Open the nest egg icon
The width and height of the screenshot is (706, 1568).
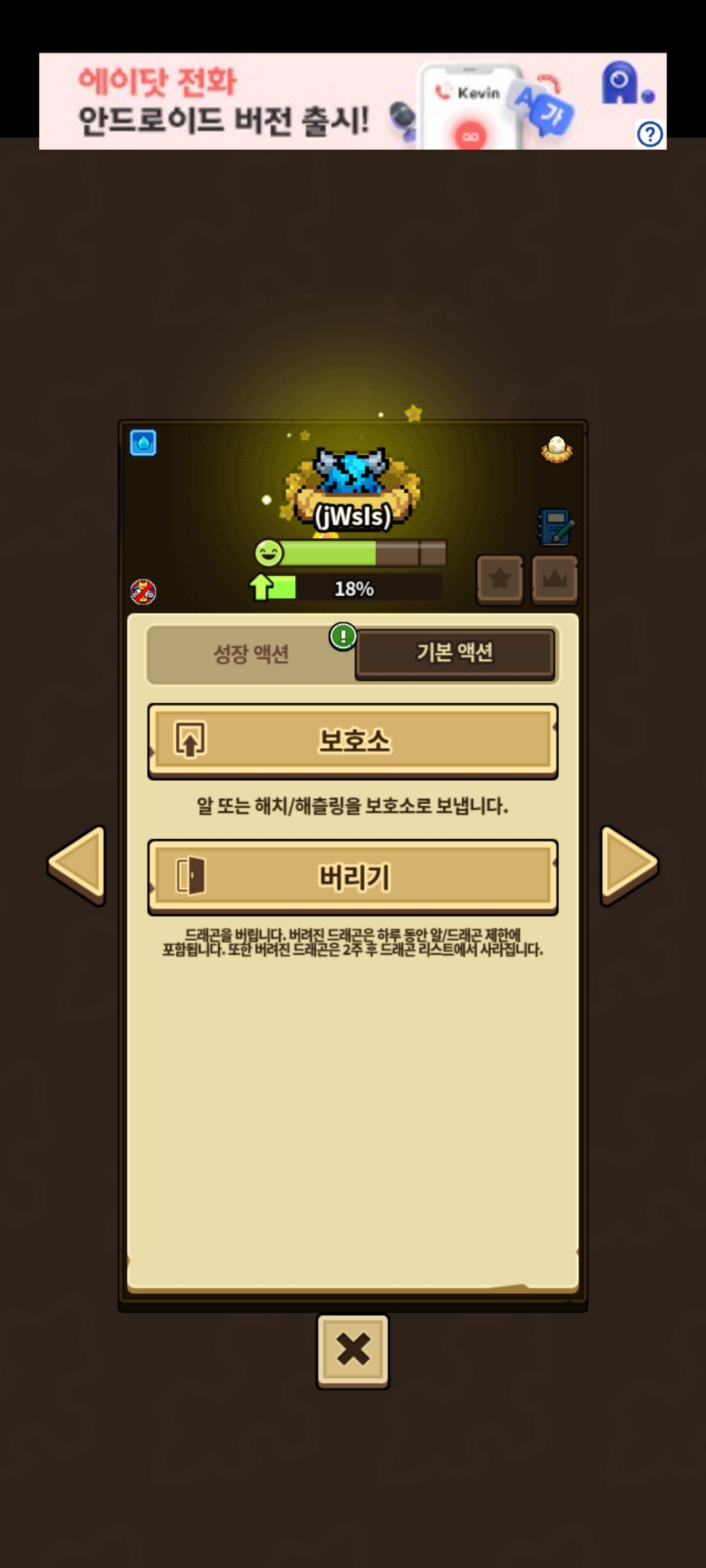(557, 449)
